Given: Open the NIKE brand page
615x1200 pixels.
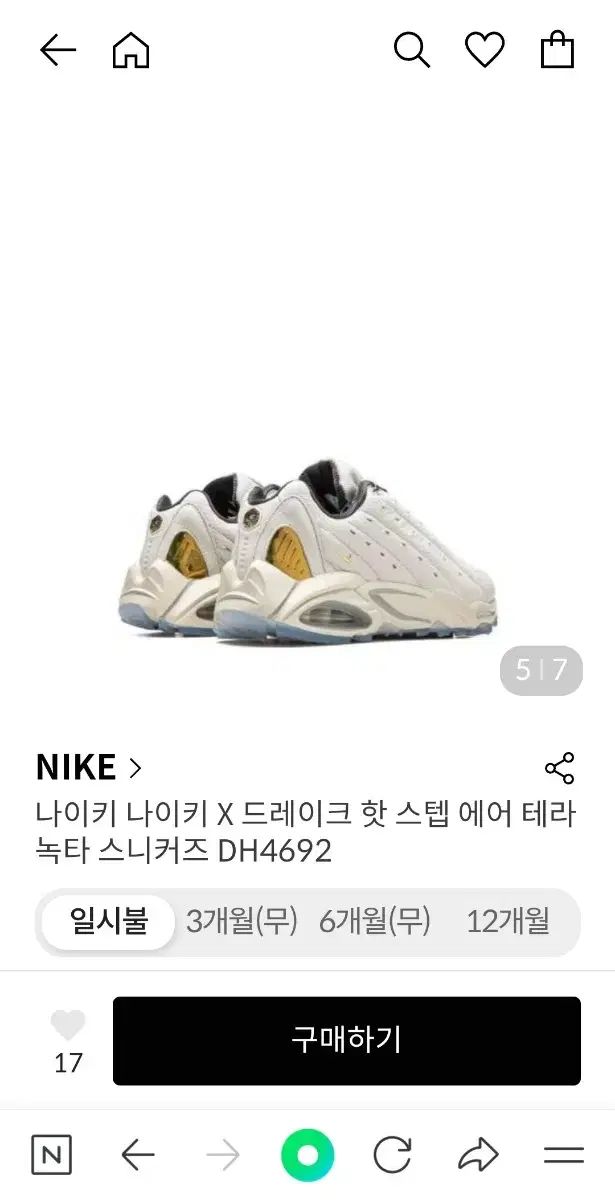Looking at the screenshot, I should click(x=89, y=767).
